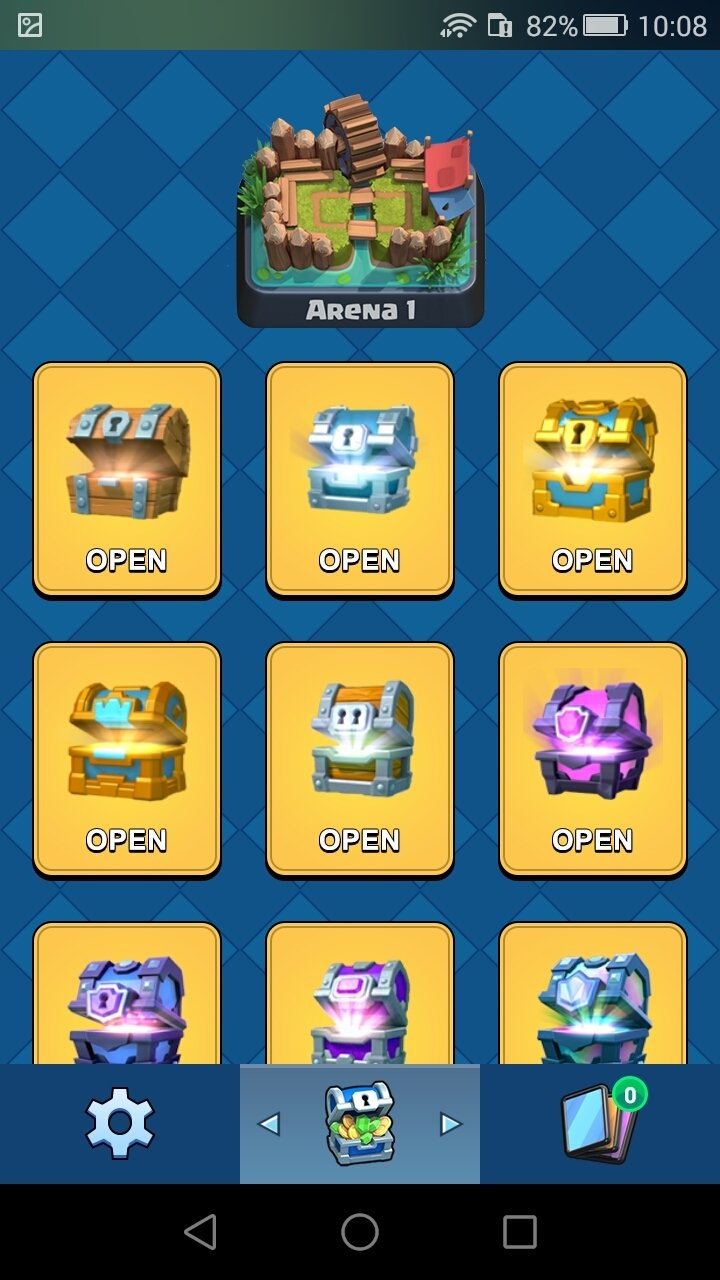720x1280 pixels.
Task: Tap the right arrow beside the chest icon
Action: (x=451, y=1124)
